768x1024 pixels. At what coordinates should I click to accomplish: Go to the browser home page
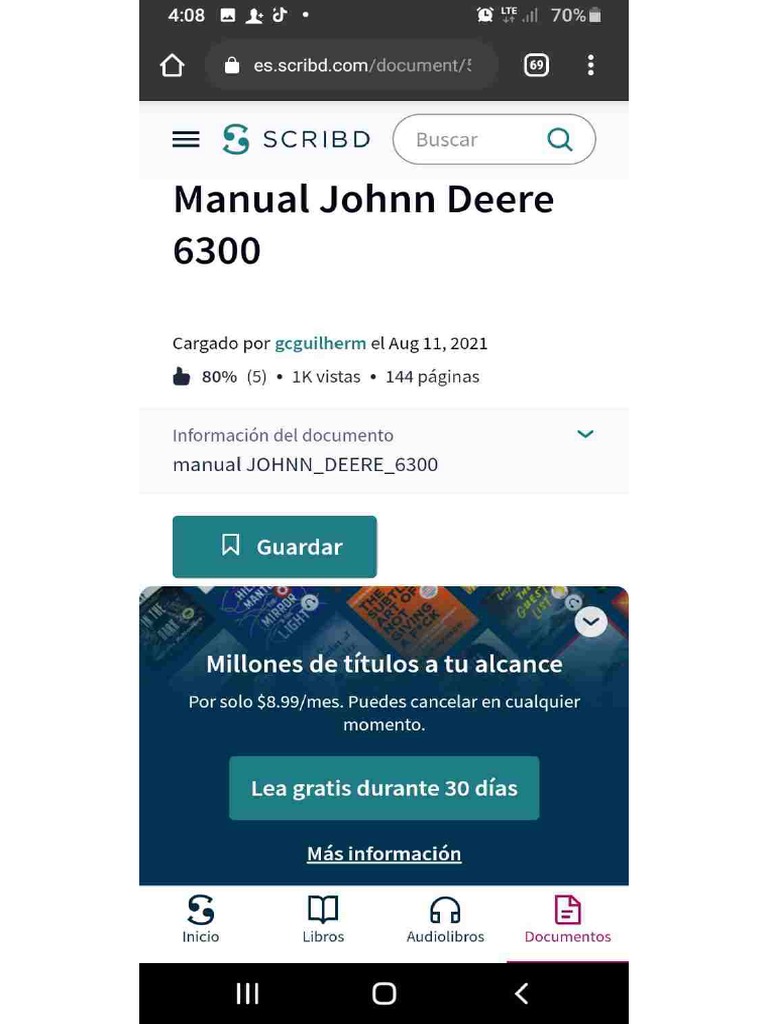(172, 65)
